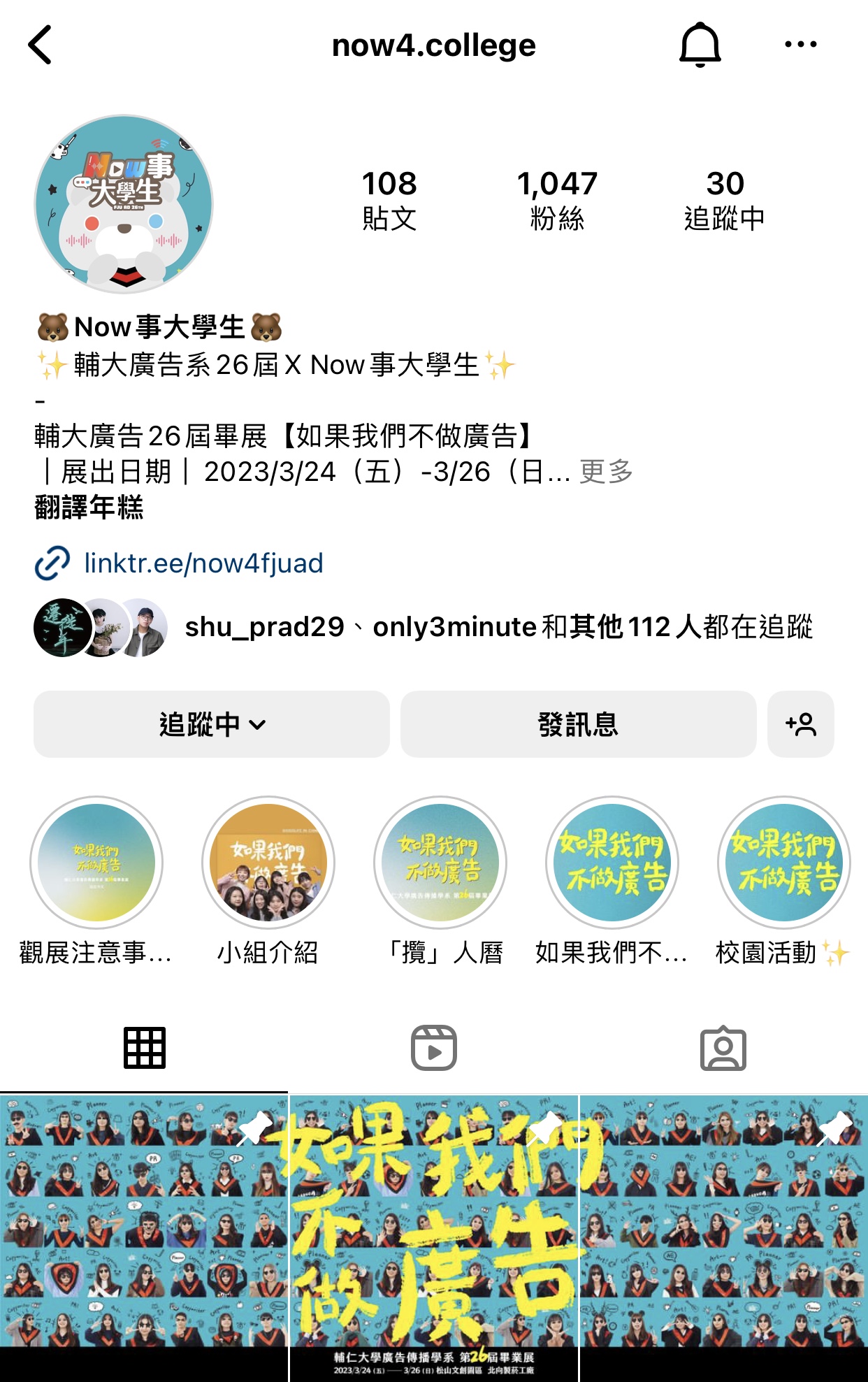The height and width of the screenshot is (1382, 868).
Task: Switch to the tagged posts tab
Action: tap(723, 1048)
